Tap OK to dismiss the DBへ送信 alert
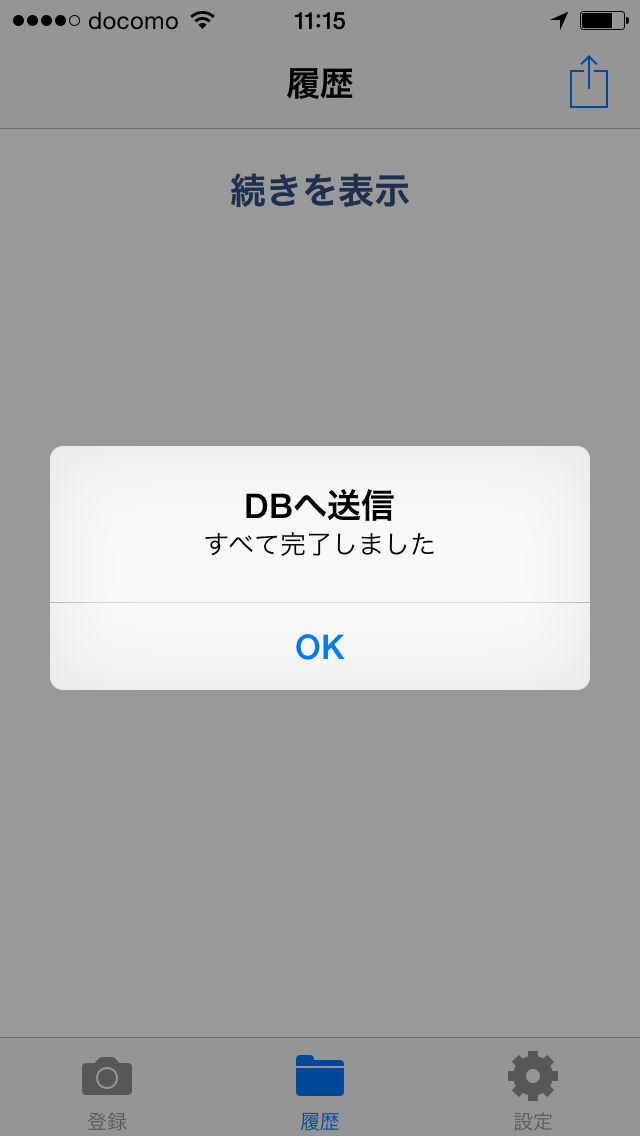Image resolution: width=640 pixels, height=1136 pixels. coord(320,646)
